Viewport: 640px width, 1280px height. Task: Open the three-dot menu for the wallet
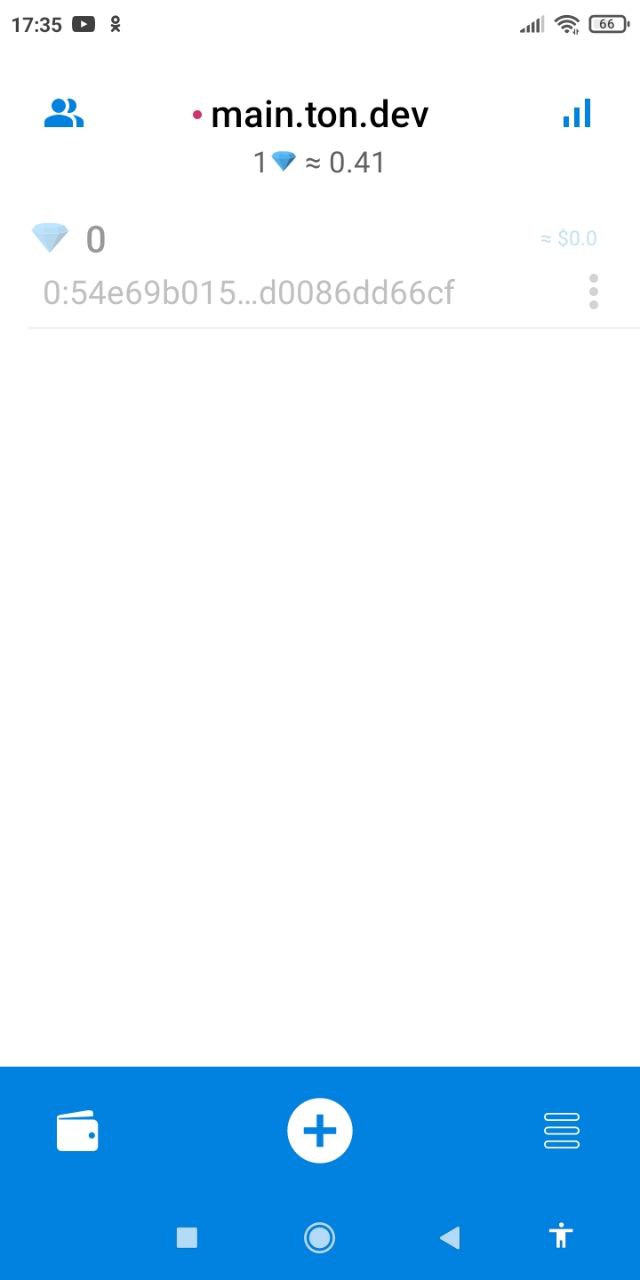[x=594, y=291]
